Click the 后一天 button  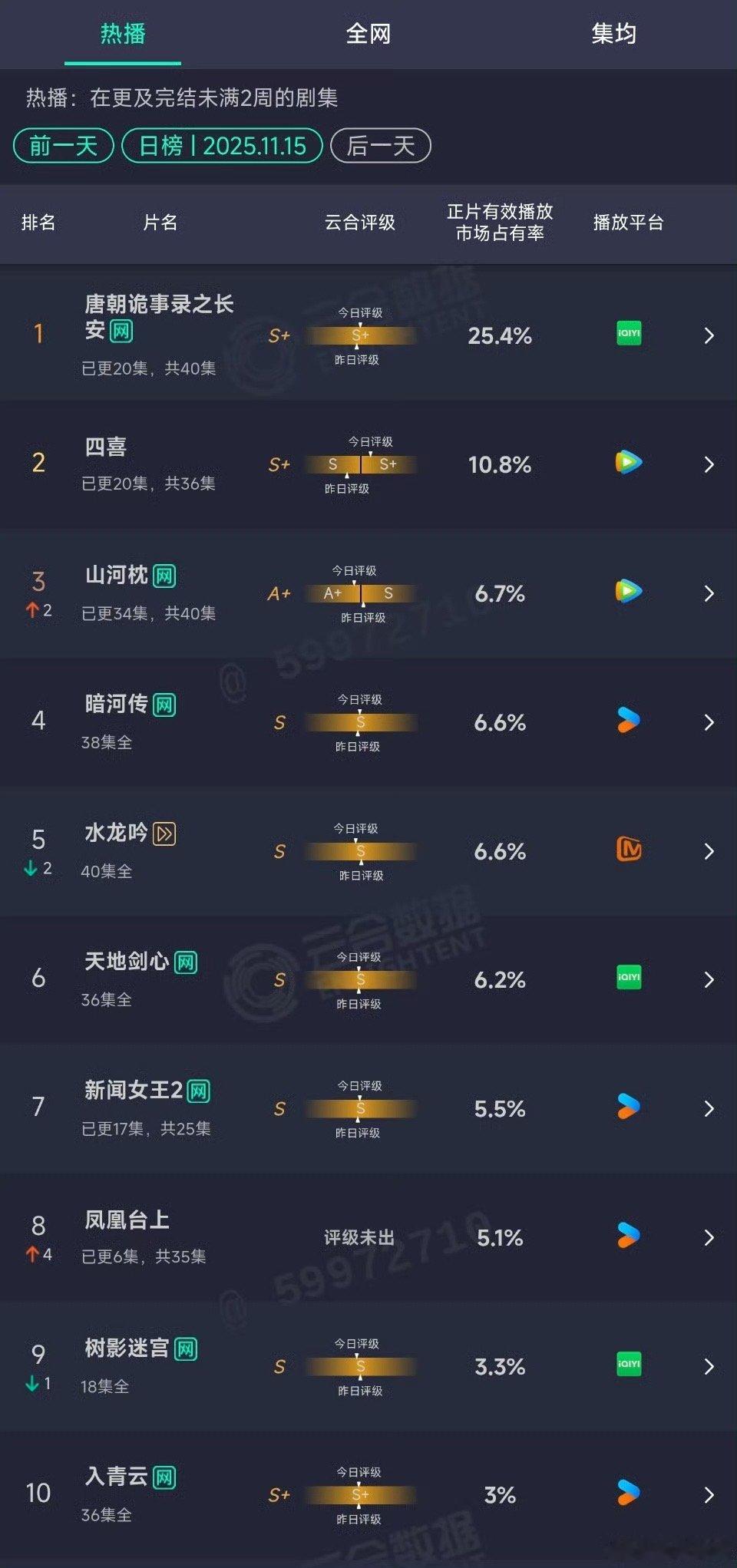tap(380, 146)
